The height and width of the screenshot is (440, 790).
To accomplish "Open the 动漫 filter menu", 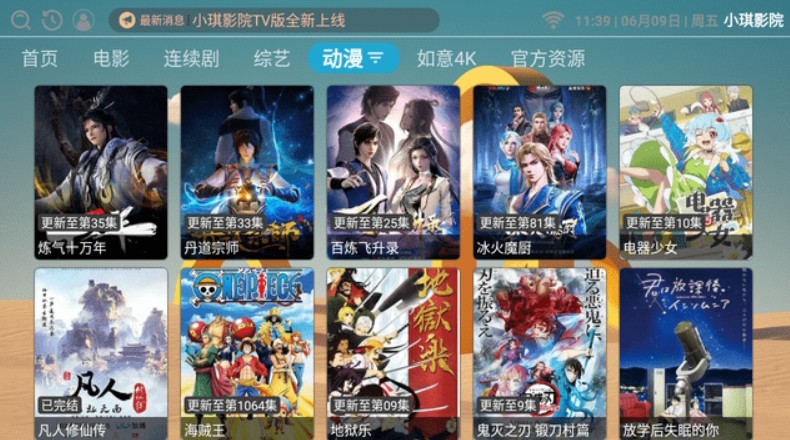I will (353, 59).
